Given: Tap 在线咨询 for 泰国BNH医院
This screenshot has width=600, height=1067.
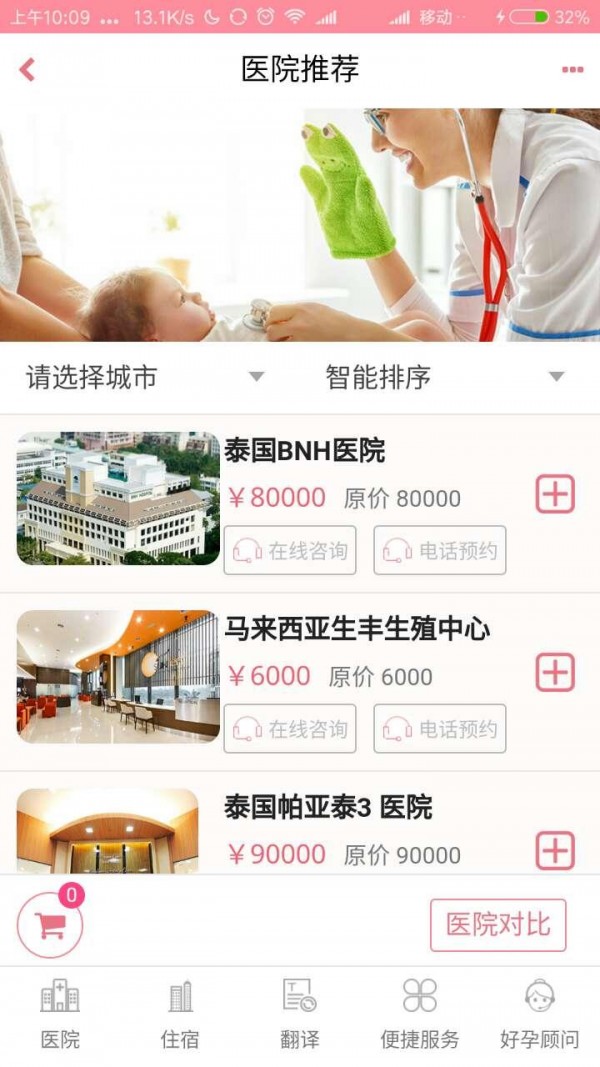Looking at the screenshot, I should (x=290, y=550).
